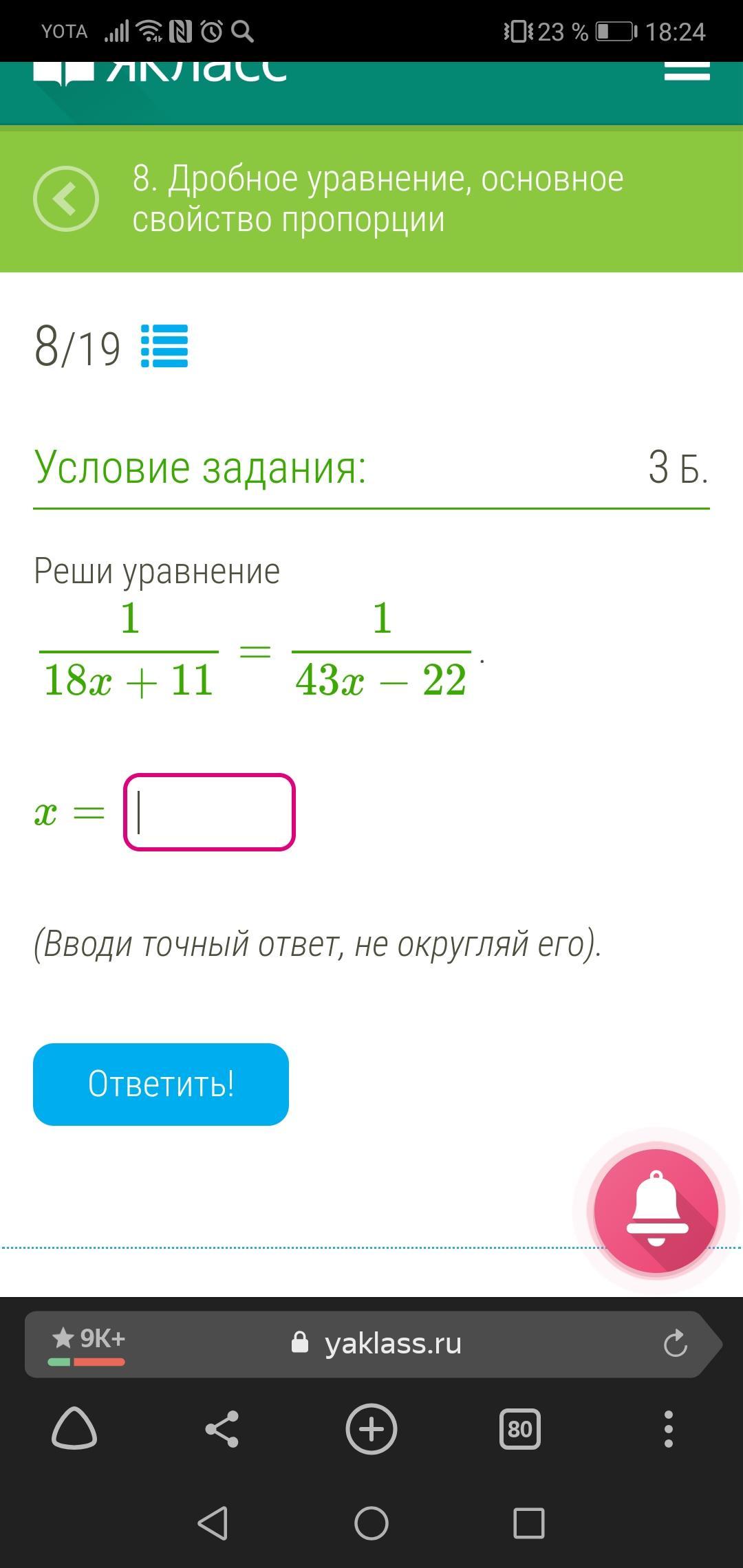This screenshot has height=1568, width=743.
Task: Go back with the circled arrow icon
Action: click(x=66, y=199)
